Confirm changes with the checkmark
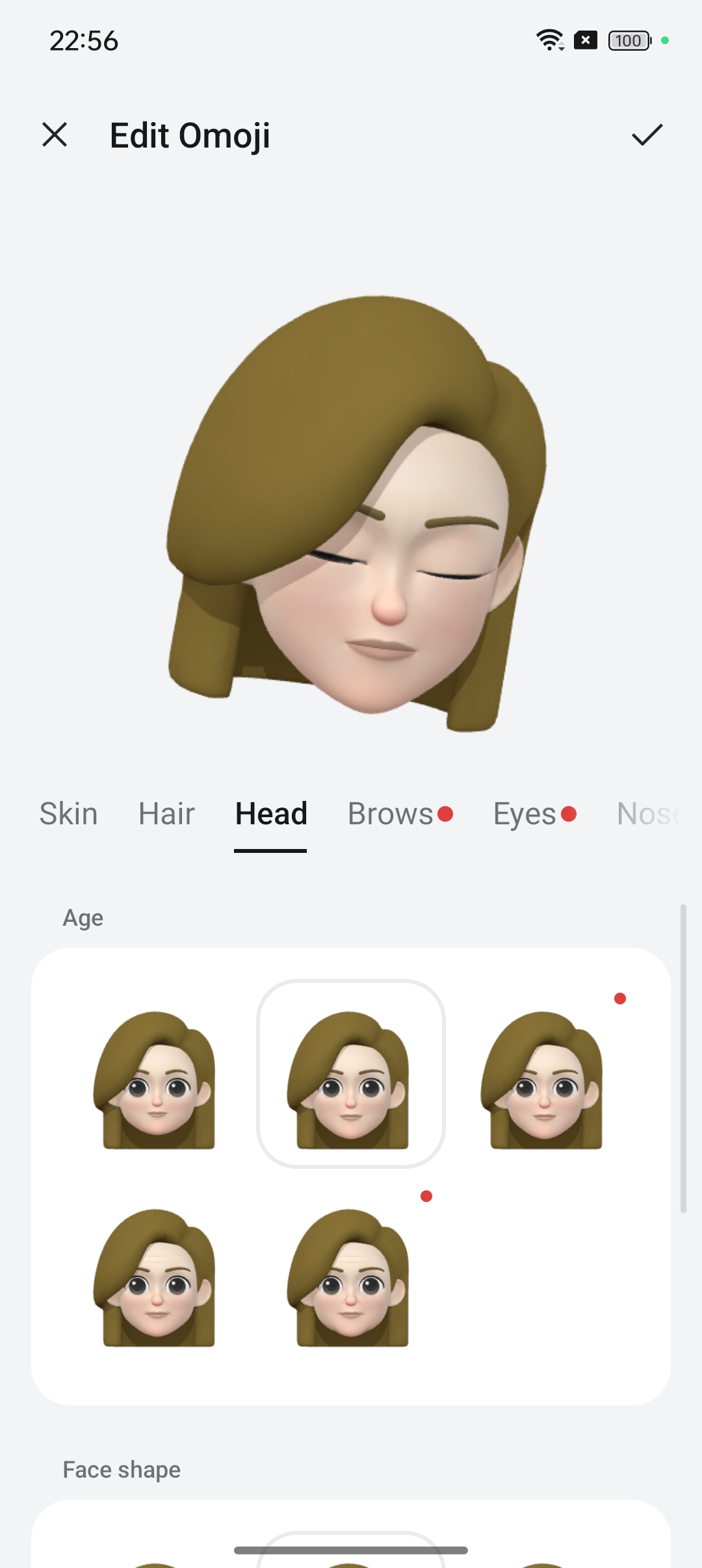Image resolution: width=702 pixels, height=1568 pixels. [x=647, y=135]
